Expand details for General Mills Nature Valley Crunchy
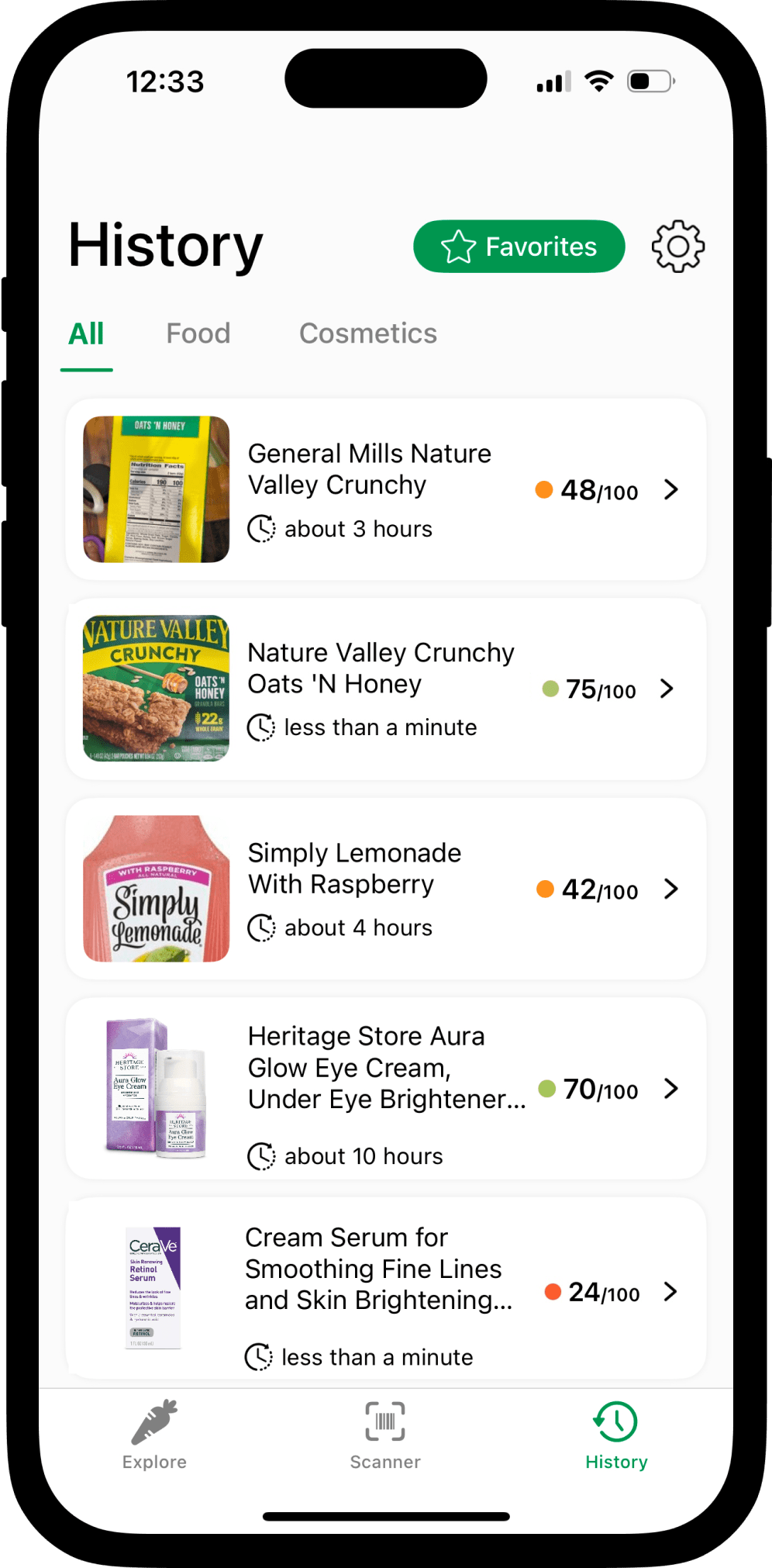The width and height of the screenshot is (772, 1568). 670,489
